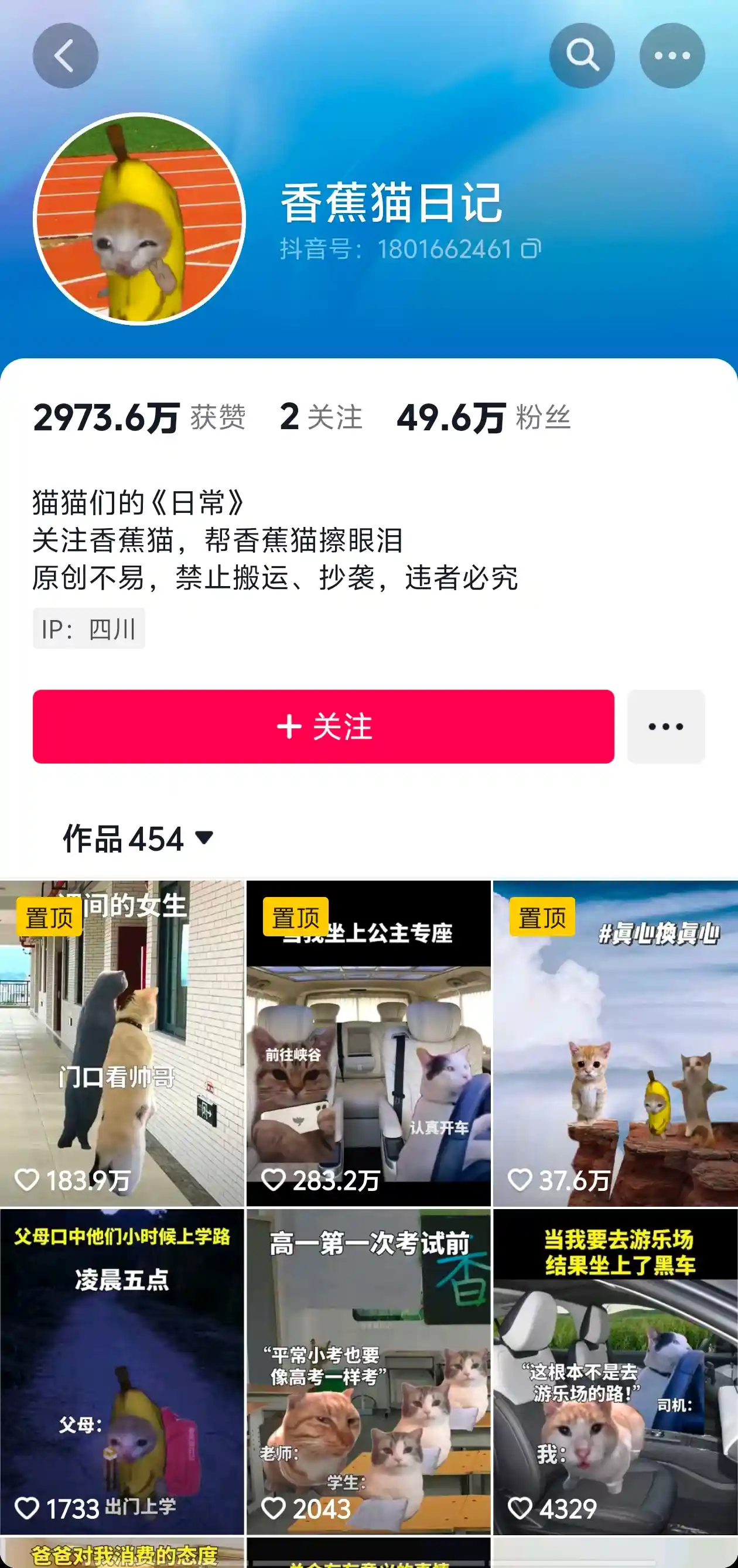Viewport: 738px width, 1568px height.
Task: Open the pinned video with 183.9万 likes
Action: (122, 1043)
